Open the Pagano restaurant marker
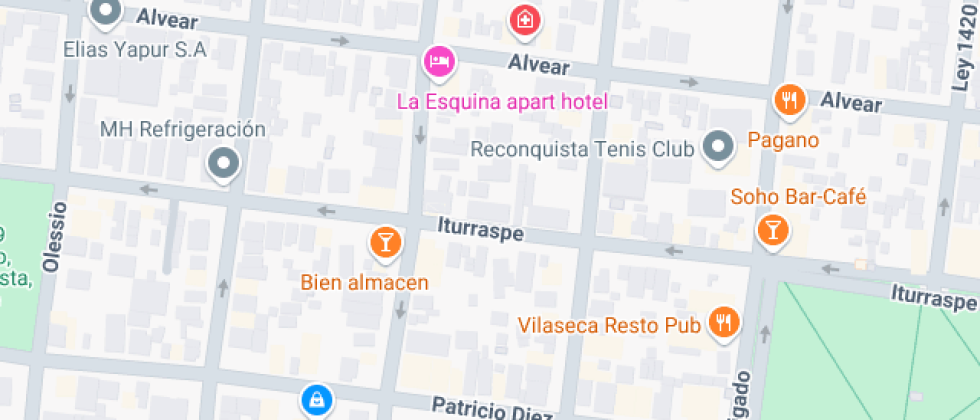The width and height of the screenshot is (980, 420). (x=790, y=100)
